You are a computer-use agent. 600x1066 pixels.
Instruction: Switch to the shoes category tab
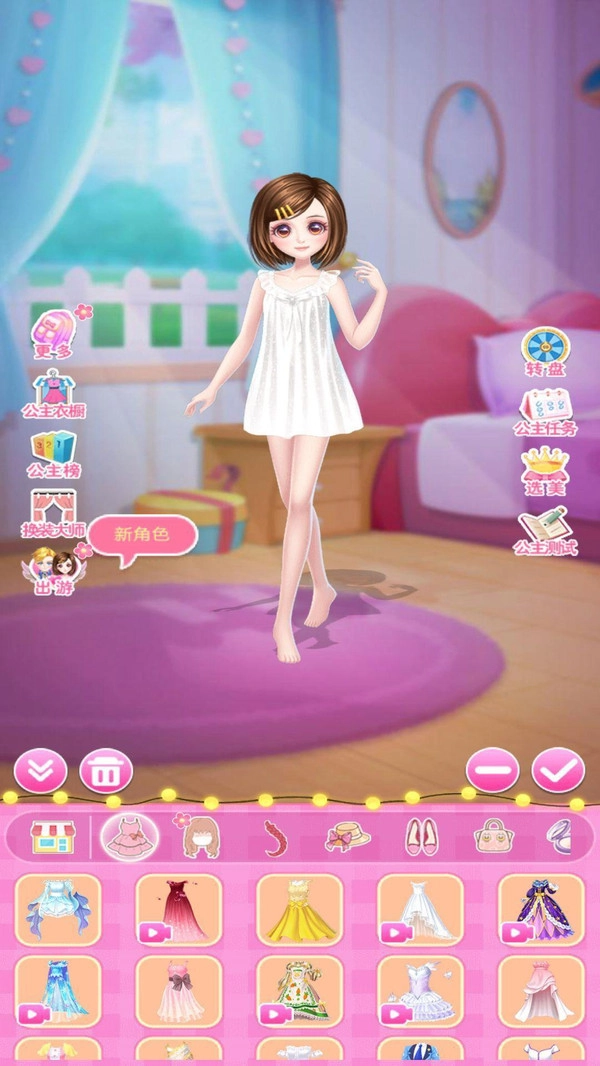[x=420, y=836]
